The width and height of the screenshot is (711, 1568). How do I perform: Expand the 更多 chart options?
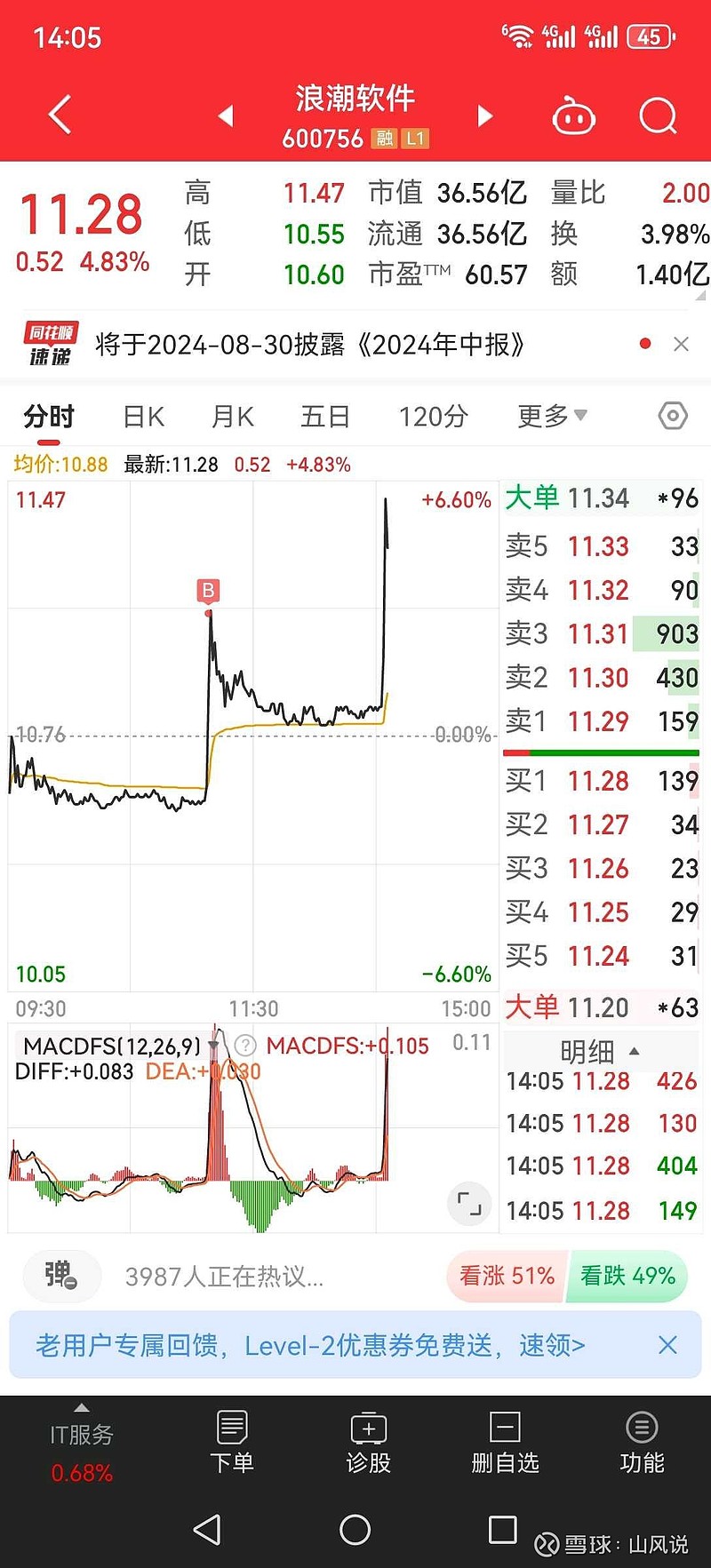[552, 415]
